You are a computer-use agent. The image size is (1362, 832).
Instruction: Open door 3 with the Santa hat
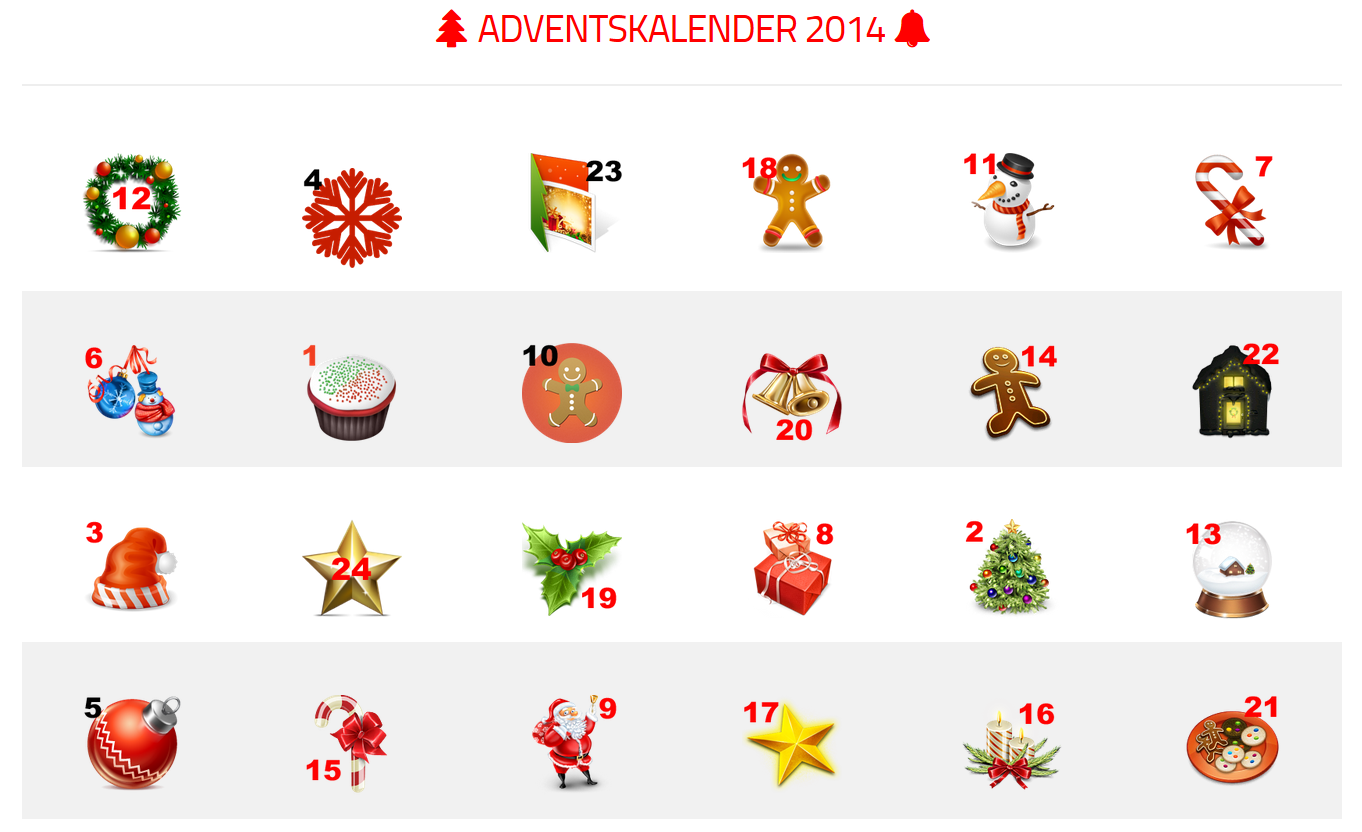pos(131,568)
